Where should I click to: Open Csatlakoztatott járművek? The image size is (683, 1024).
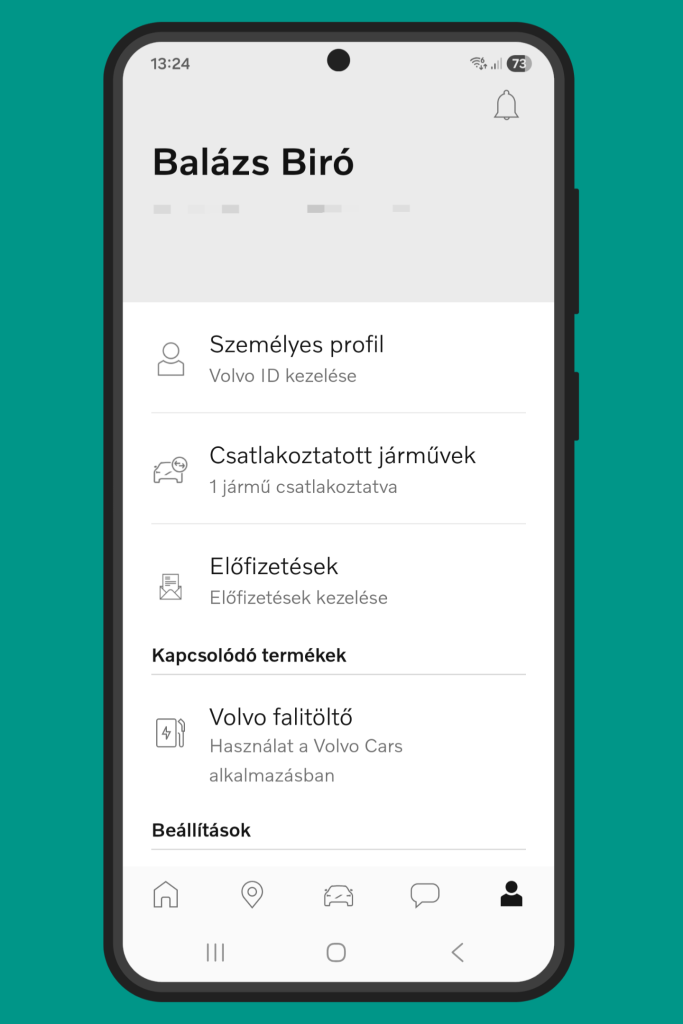coord(338,469)
